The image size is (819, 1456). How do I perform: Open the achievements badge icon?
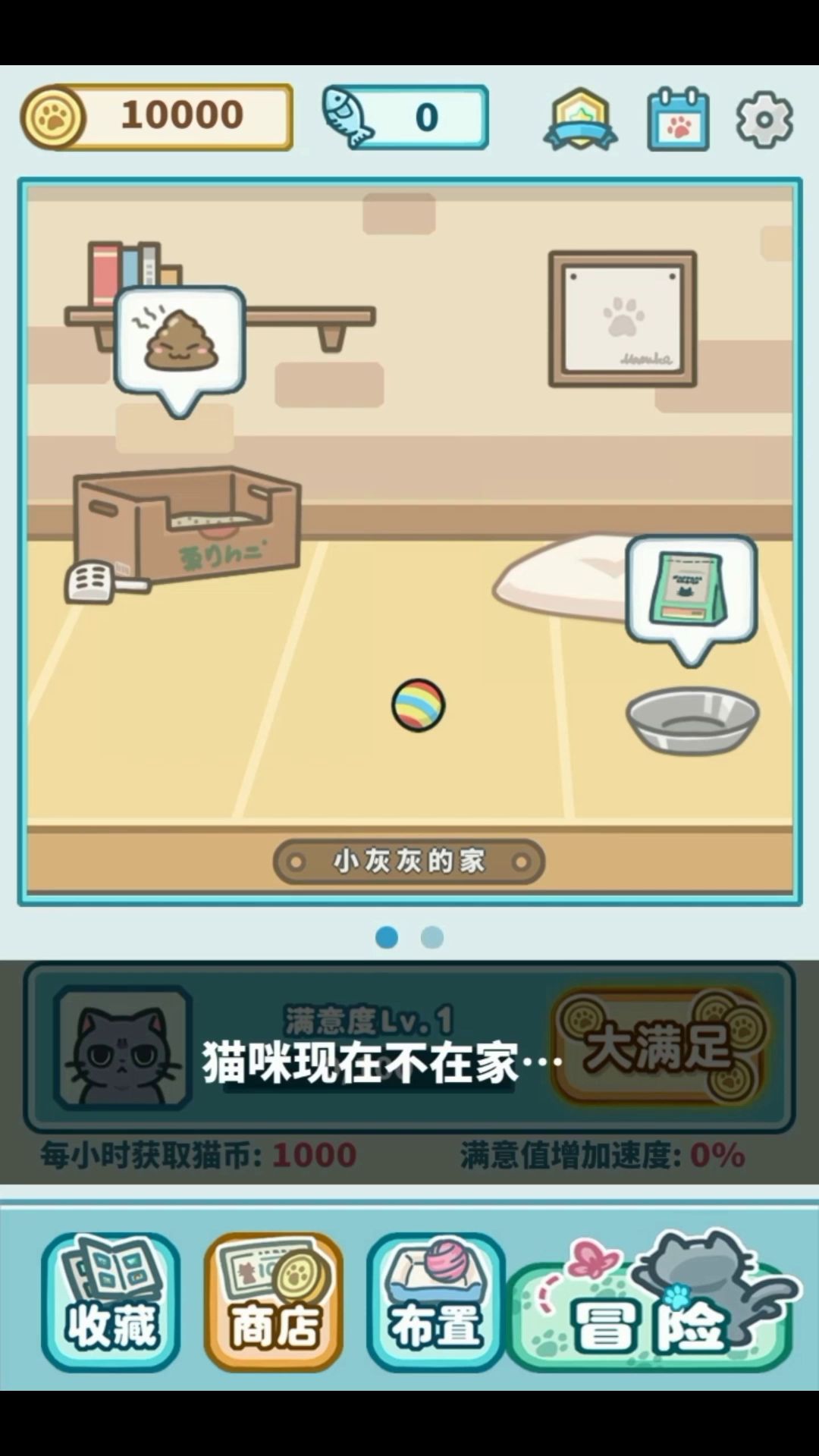pyautogui.click(x=581, y=119)
